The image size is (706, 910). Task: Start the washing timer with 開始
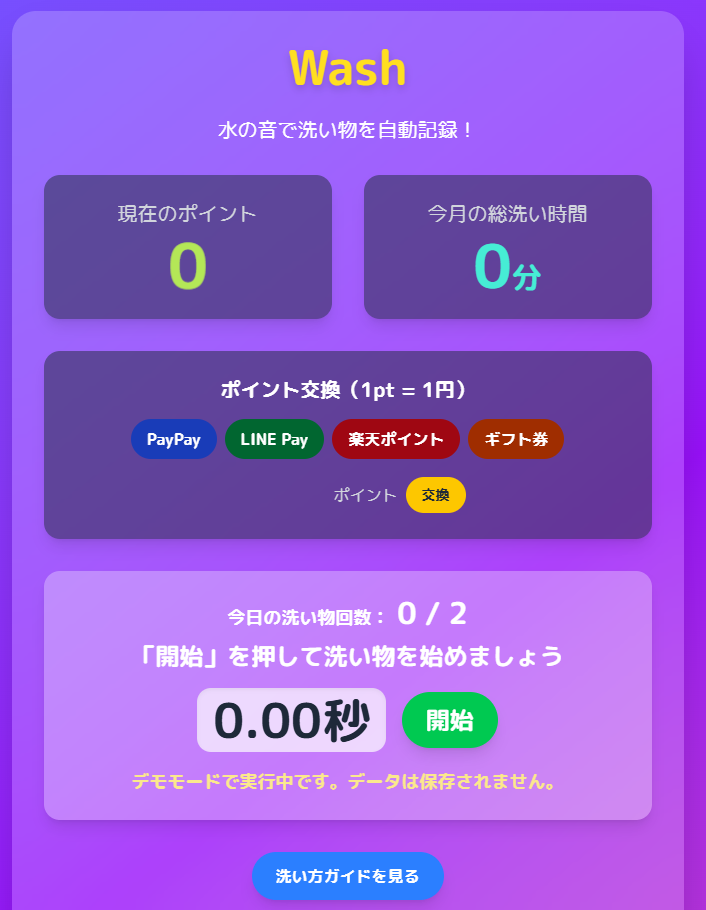450,720
